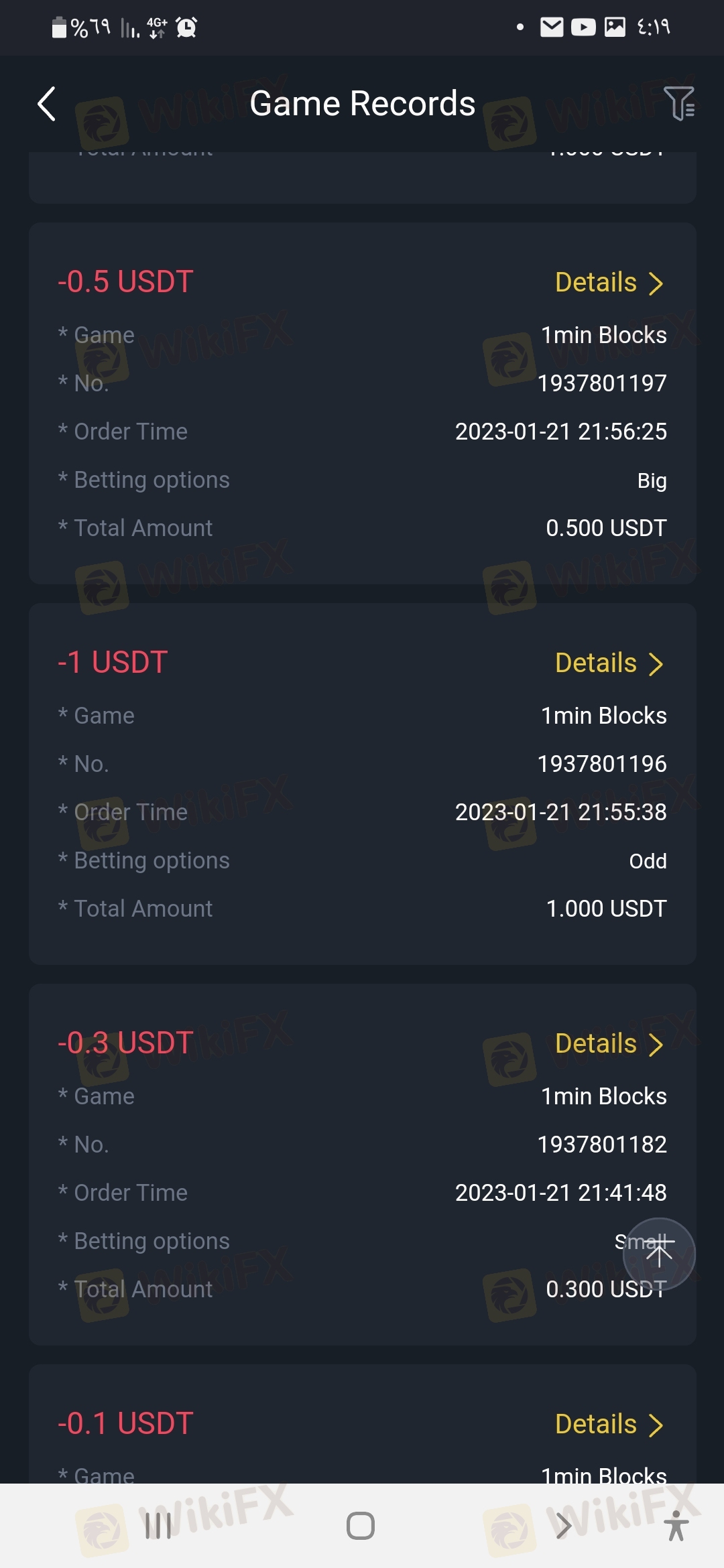Image resolution: width=724 pixels, height=1568 pixels.
Task: Tap the floating scroll-to-top button
Action: click(659, 1254)
